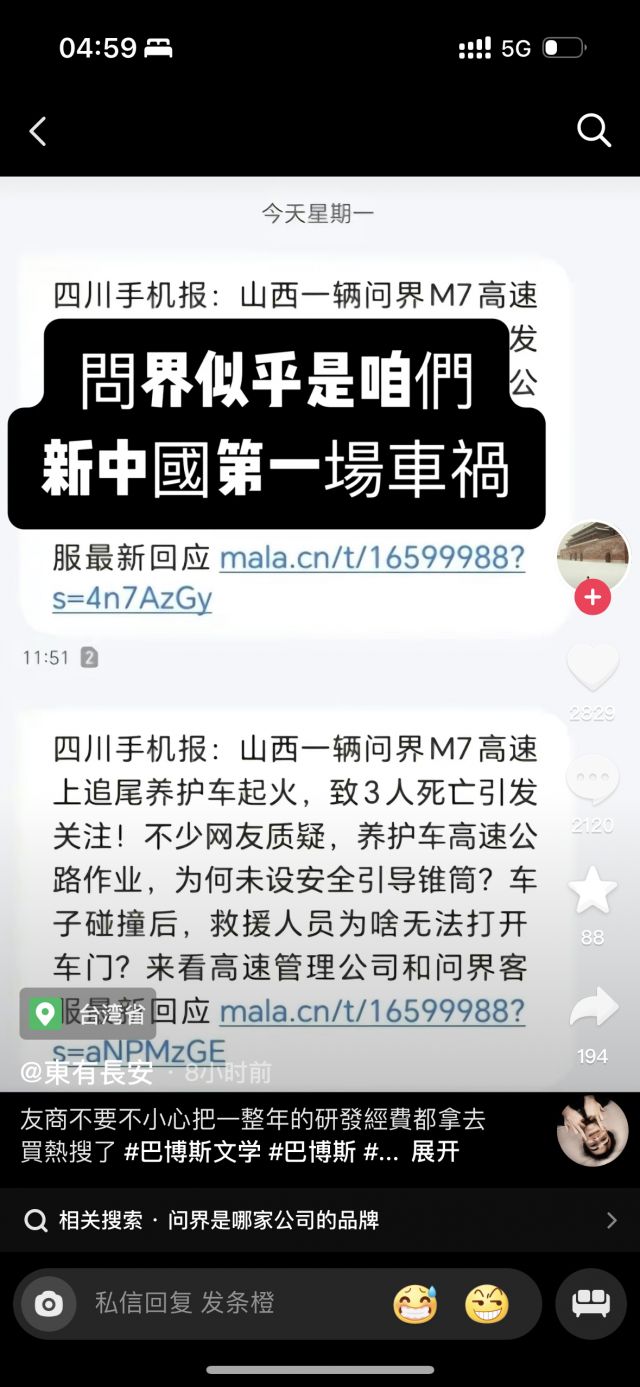Expand the caption with 展开
Image resolution: width=640 pixels, height=1387 pixels.
[435, 1151]
